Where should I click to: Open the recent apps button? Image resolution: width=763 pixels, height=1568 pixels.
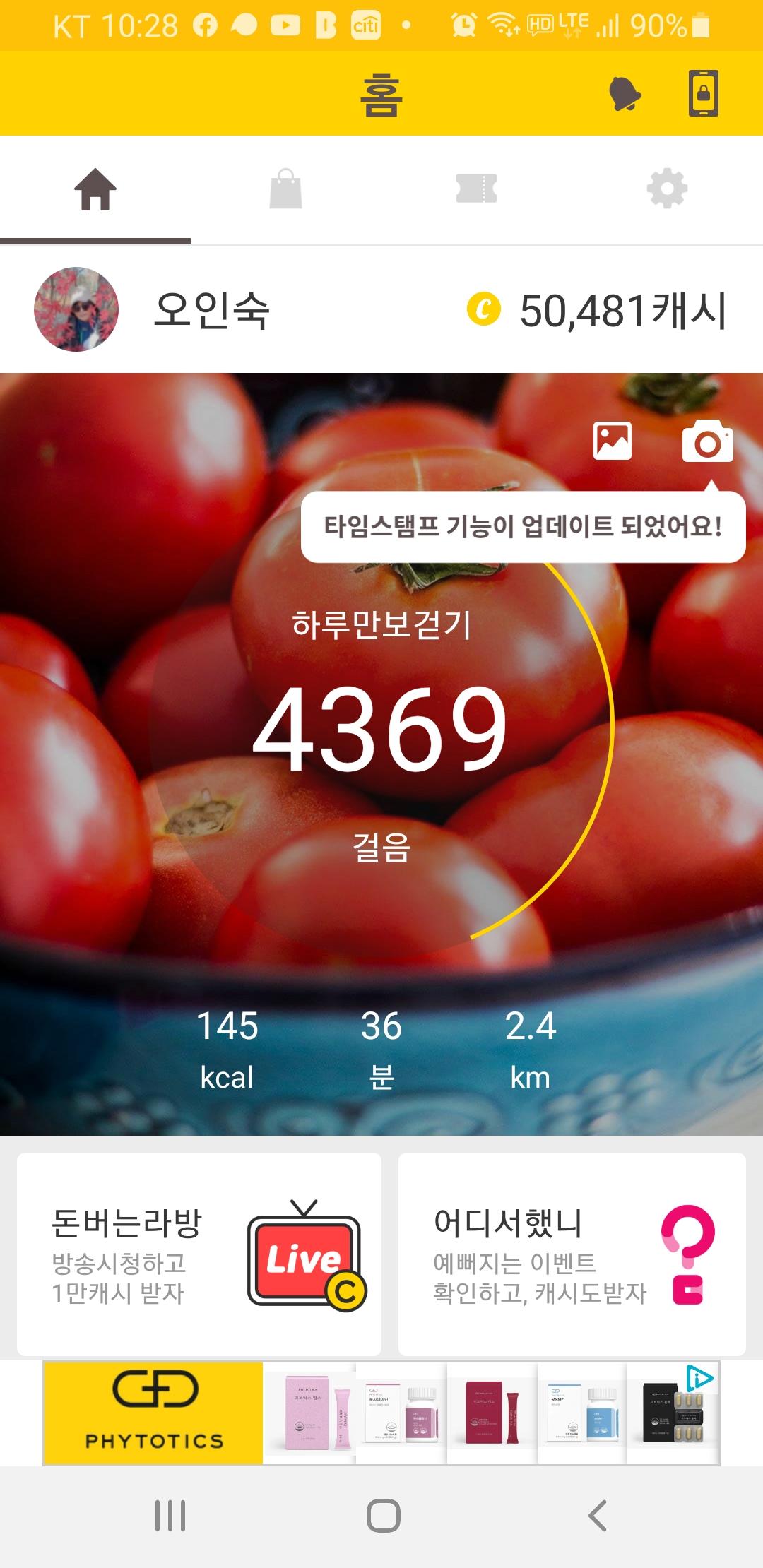click(x=170, y=1516)
